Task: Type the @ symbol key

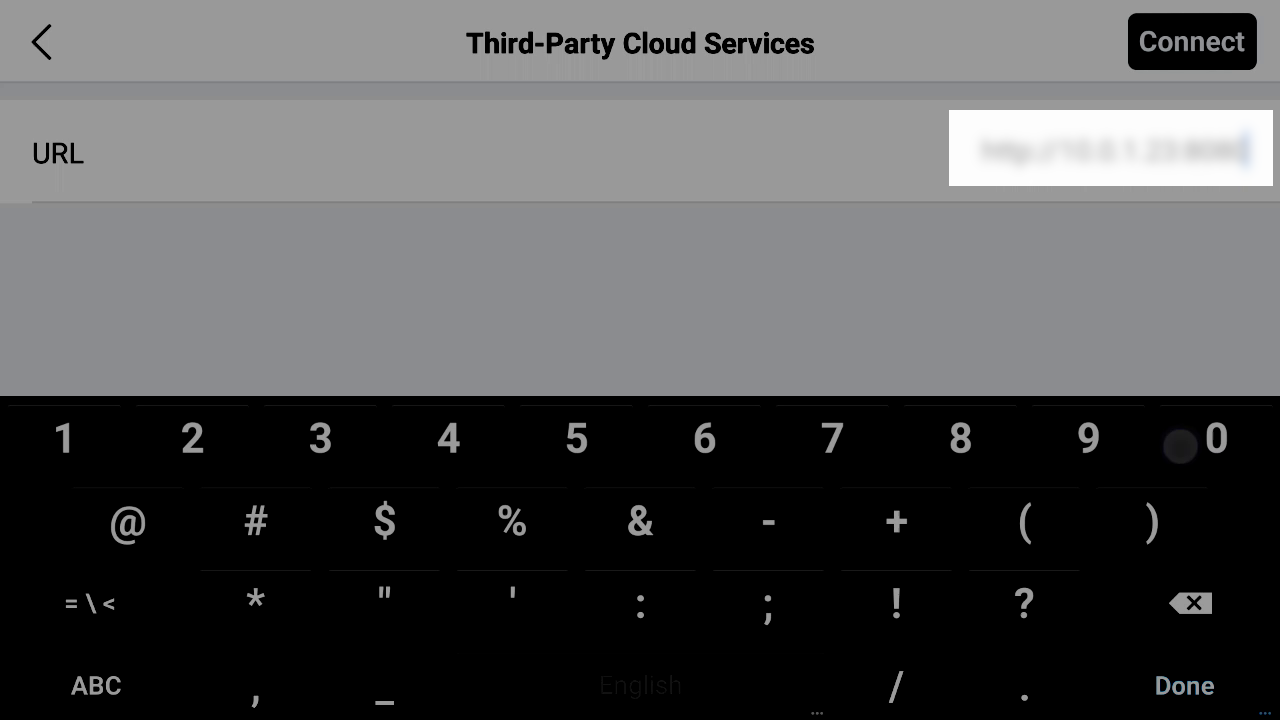Action: [x=128, y=522]
